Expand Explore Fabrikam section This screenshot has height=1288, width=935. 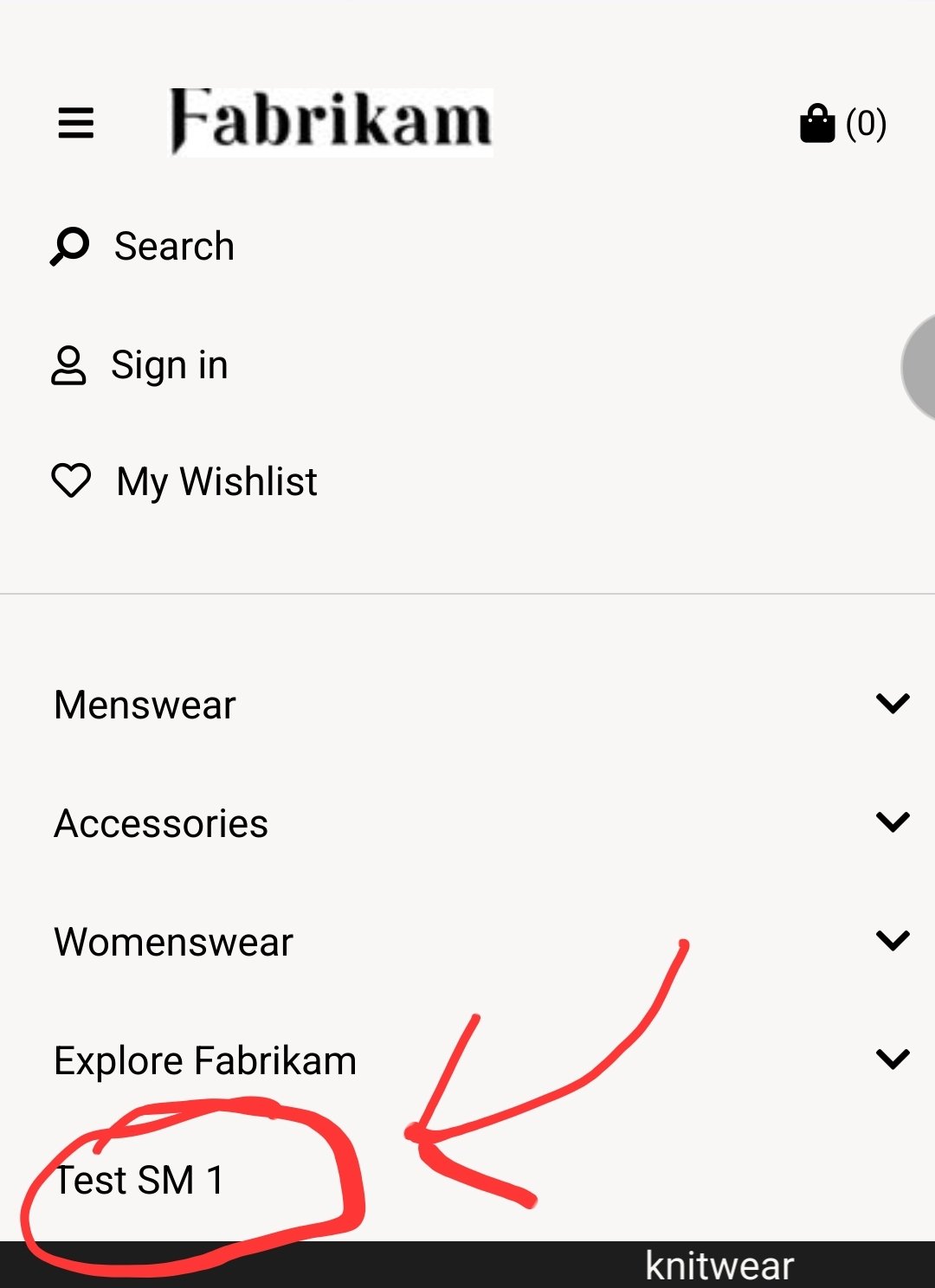[892, 1059]
